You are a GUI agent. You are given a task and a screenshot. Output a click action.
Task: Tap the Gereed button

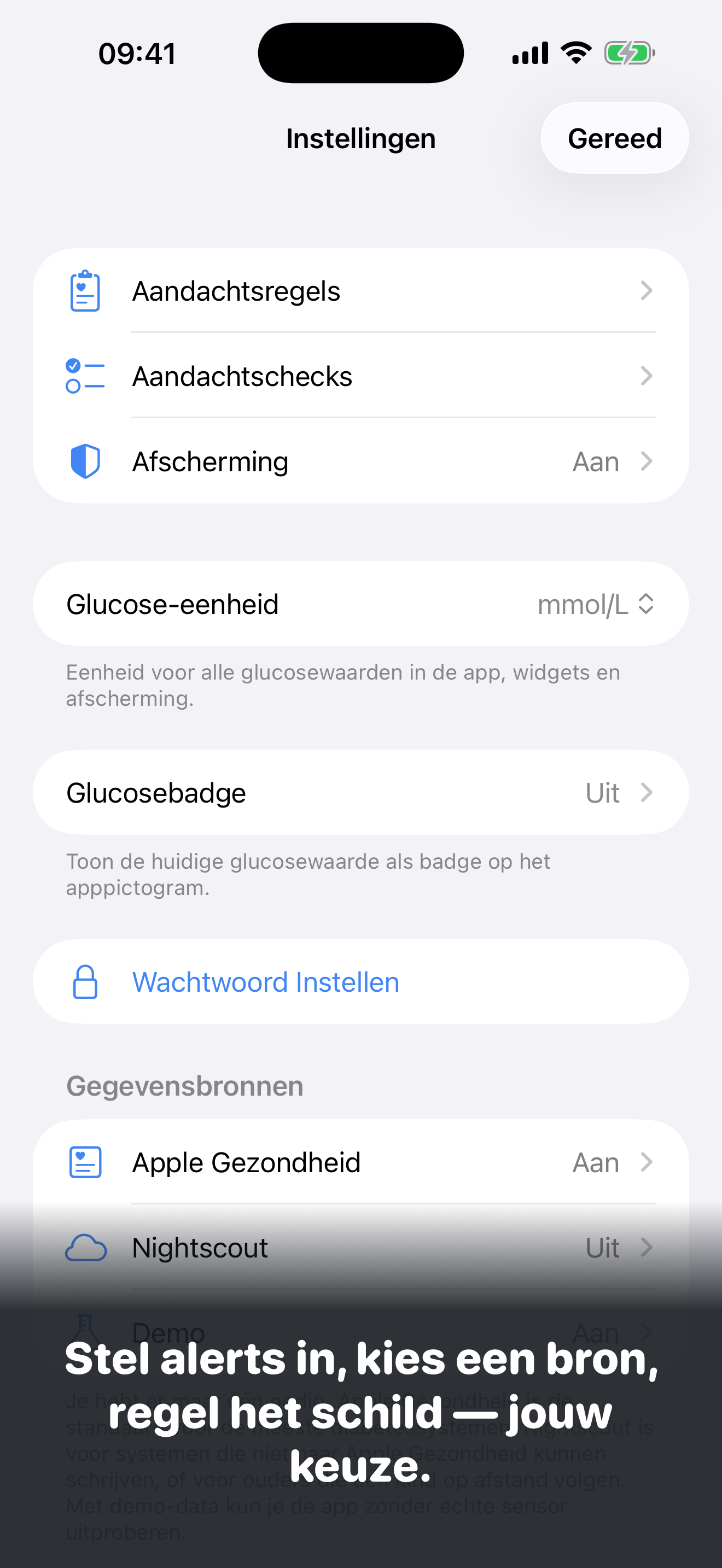tap(614, 138)
